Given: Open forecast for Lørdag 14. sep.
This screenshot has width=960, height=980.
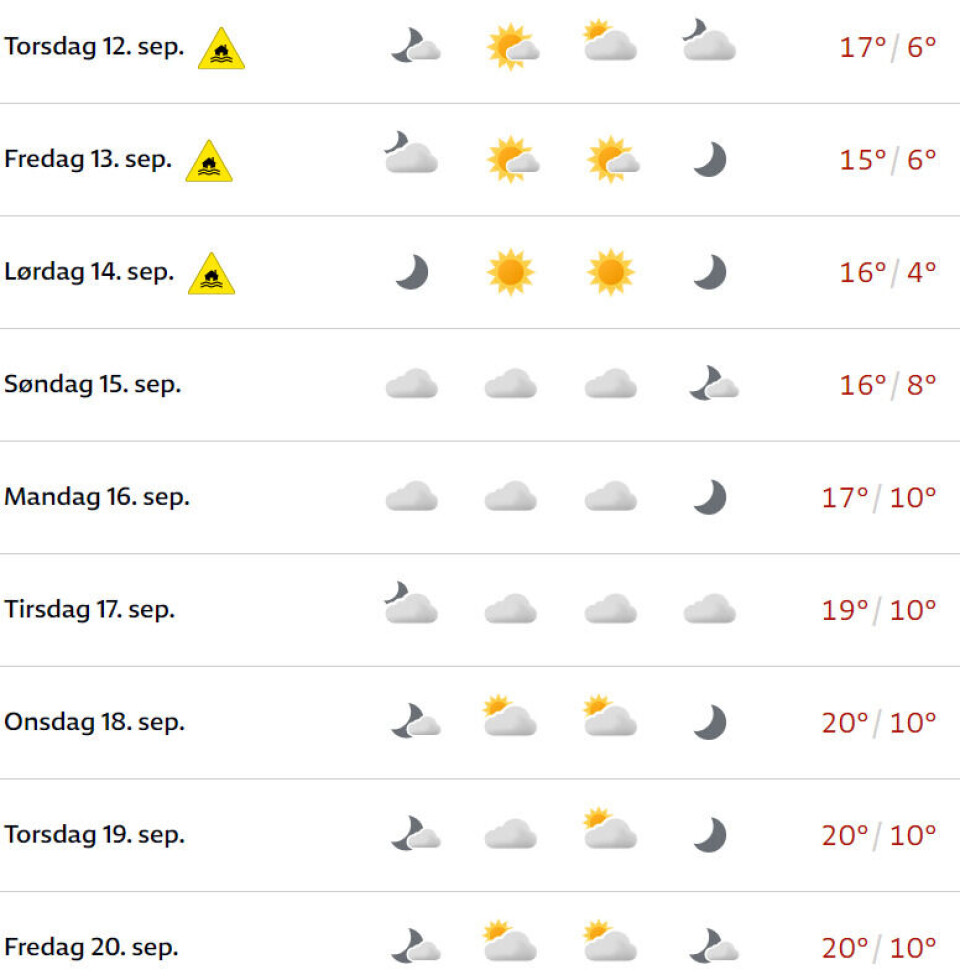Looking at the screenshot, I should (x=89, y=272).
